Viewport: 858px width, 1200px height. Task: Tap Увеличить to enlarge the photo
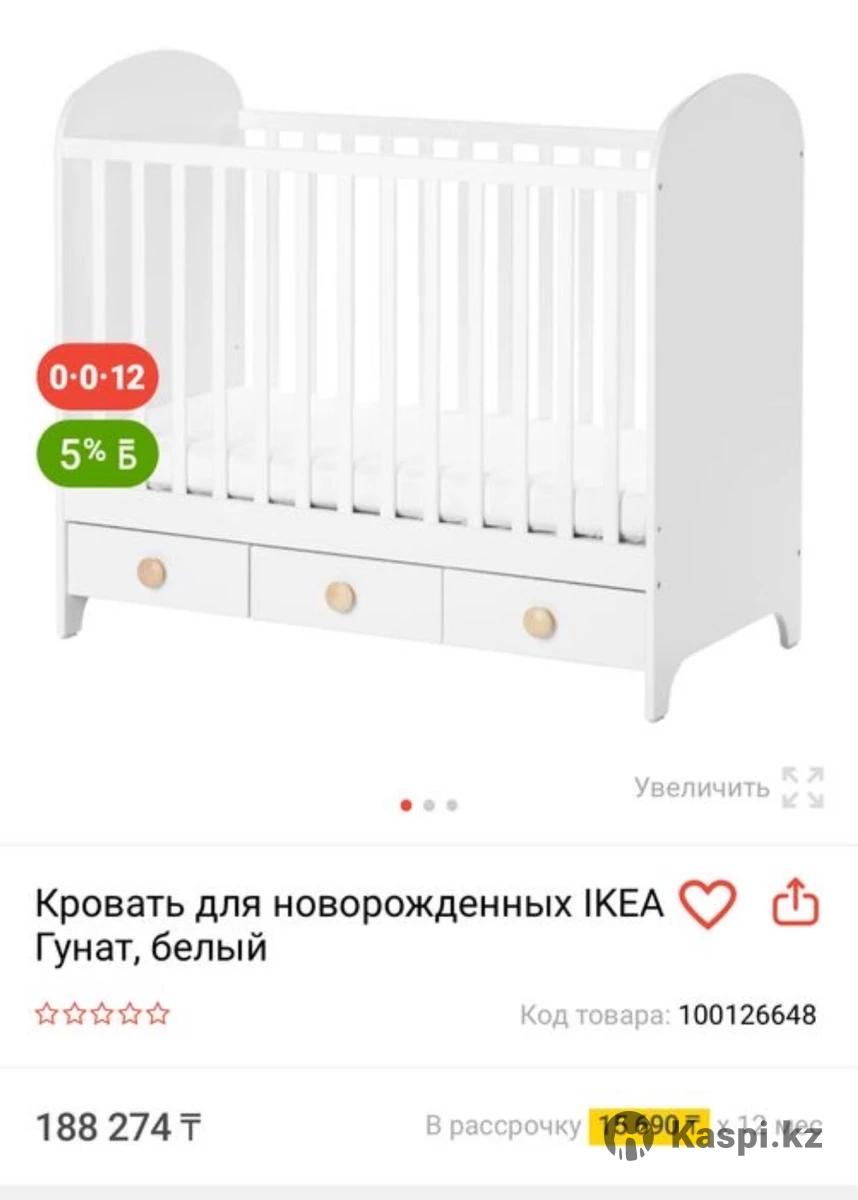tap(728, 787)
